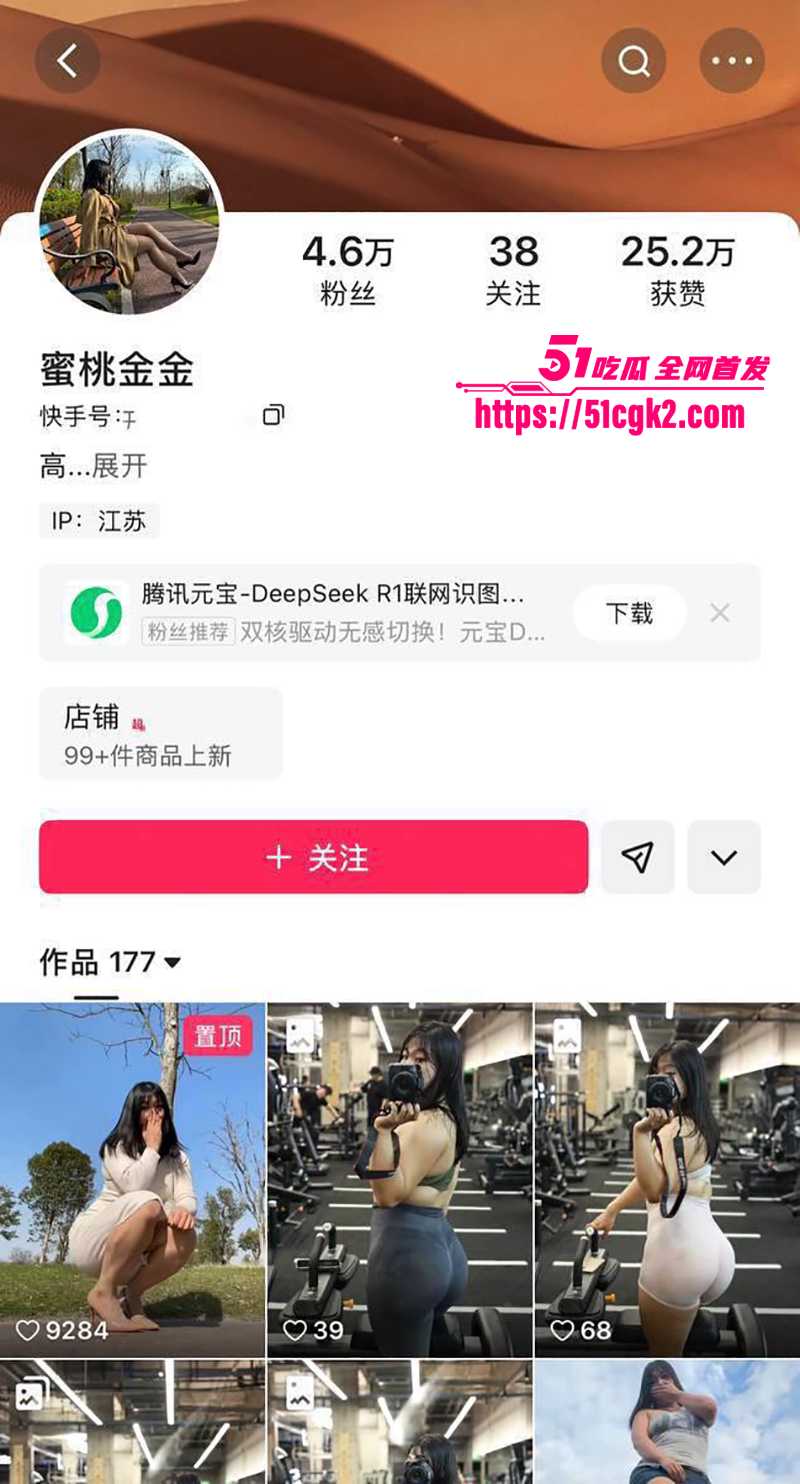The height and width of the screenshot is (1484, 800).
Task: View the 38 关注 following list
Action: coord(513,270)
